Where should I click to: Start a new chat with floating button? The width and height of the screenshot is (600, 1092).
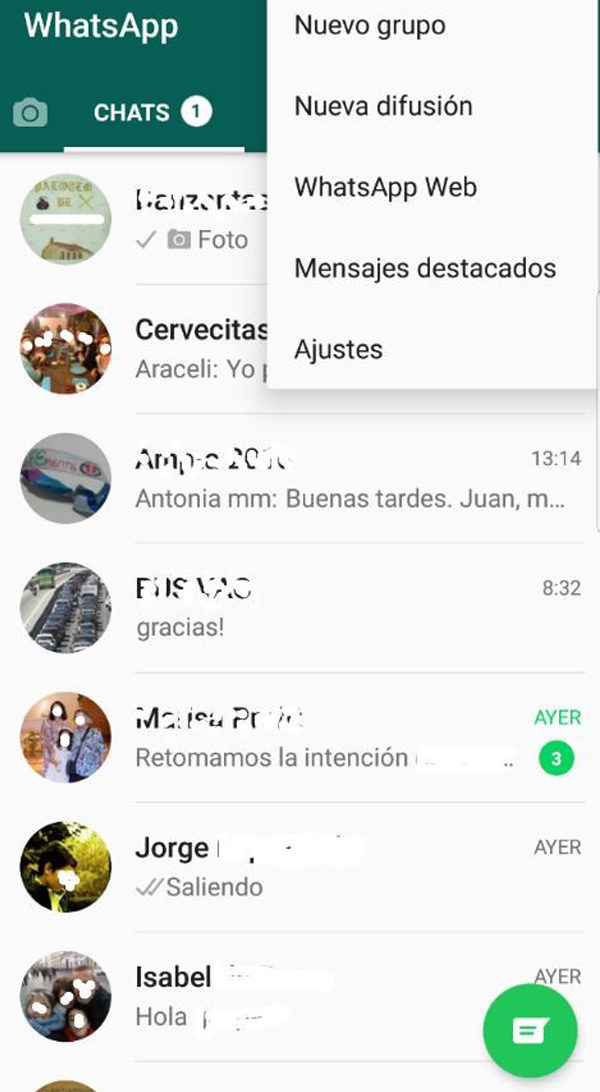pos(529,1031)
